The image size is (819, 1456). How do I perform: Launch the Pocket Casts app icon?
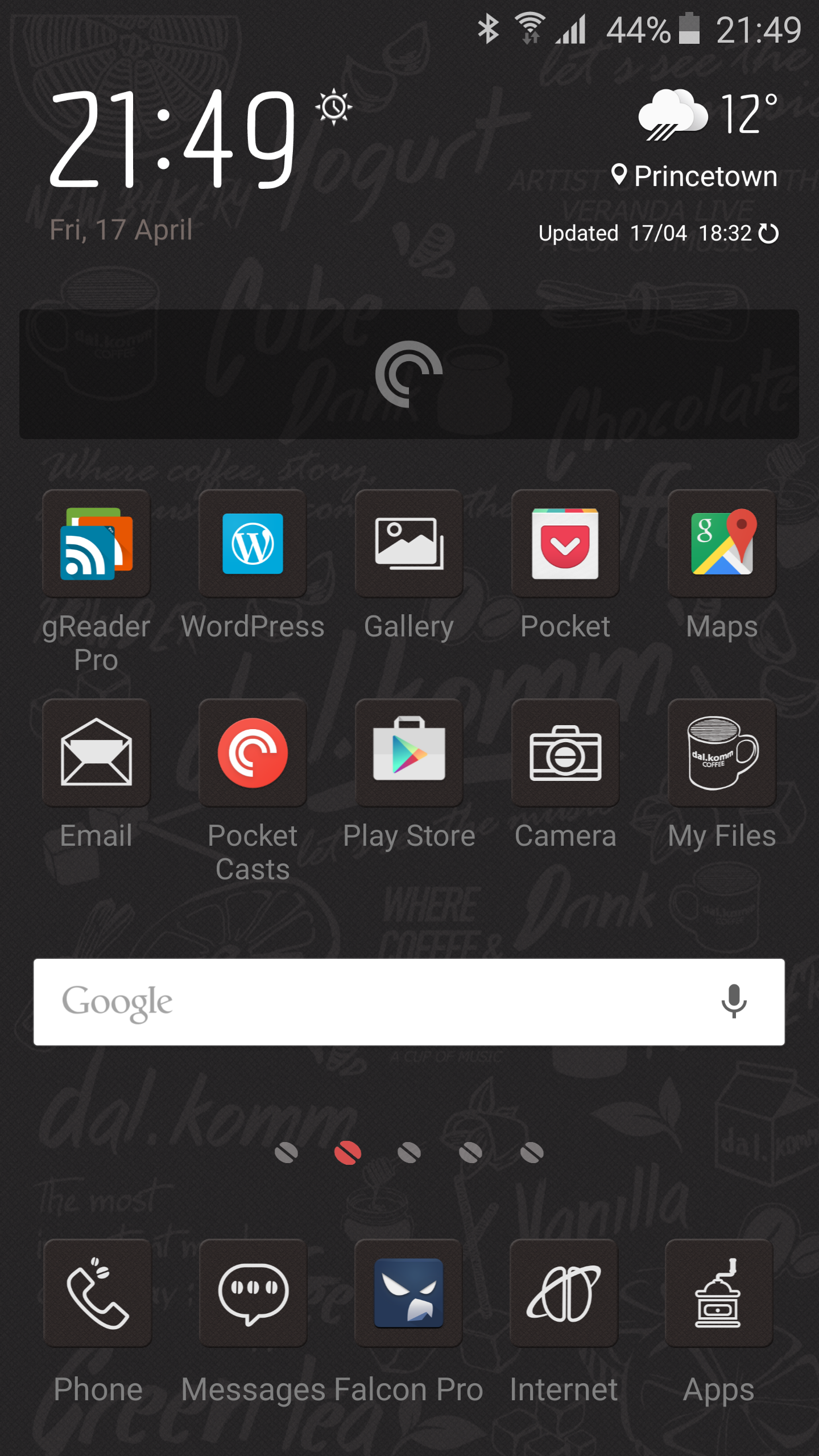coord(253,753)
